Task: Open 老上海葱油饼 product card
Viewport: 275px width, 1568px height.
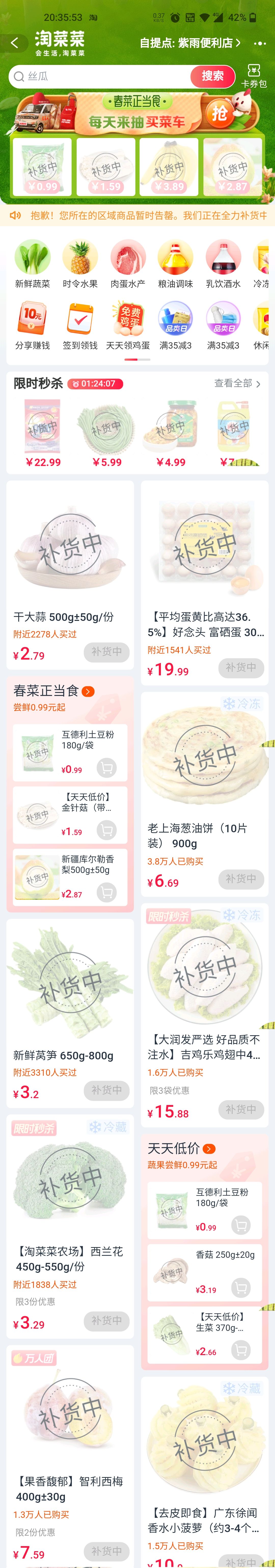Action: [x=204, y=791]
